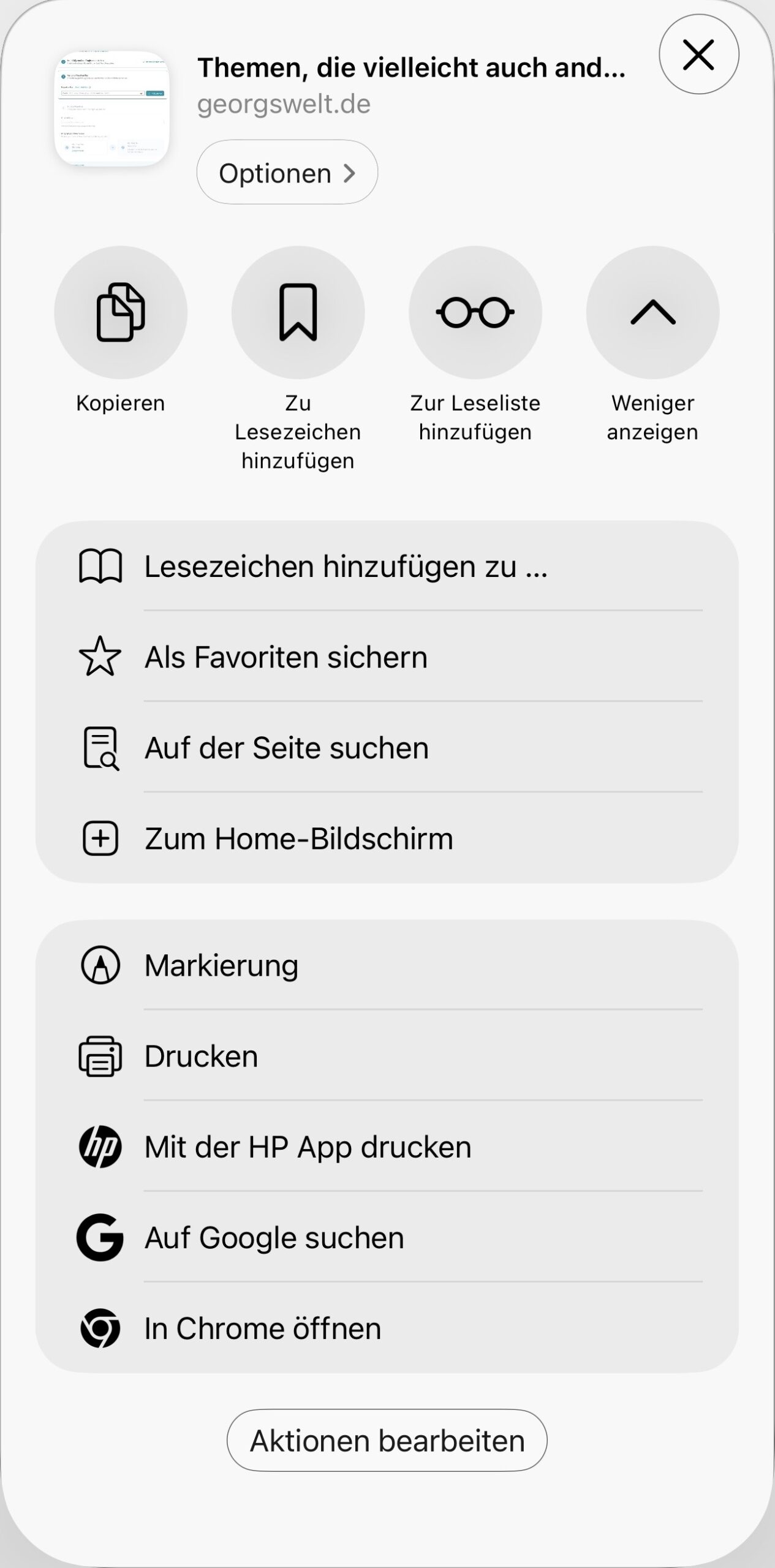
Task: Copy the page link with Kopieren
Action: pos(121,312)
